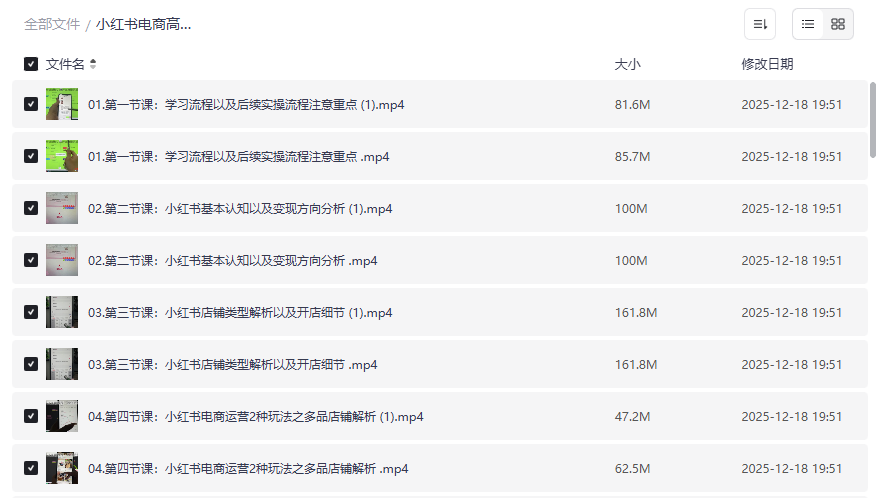Toggle the select-all checkbox beside 文件名
The height and width of the screenshot is (498, 878).
tap(31, 64)
